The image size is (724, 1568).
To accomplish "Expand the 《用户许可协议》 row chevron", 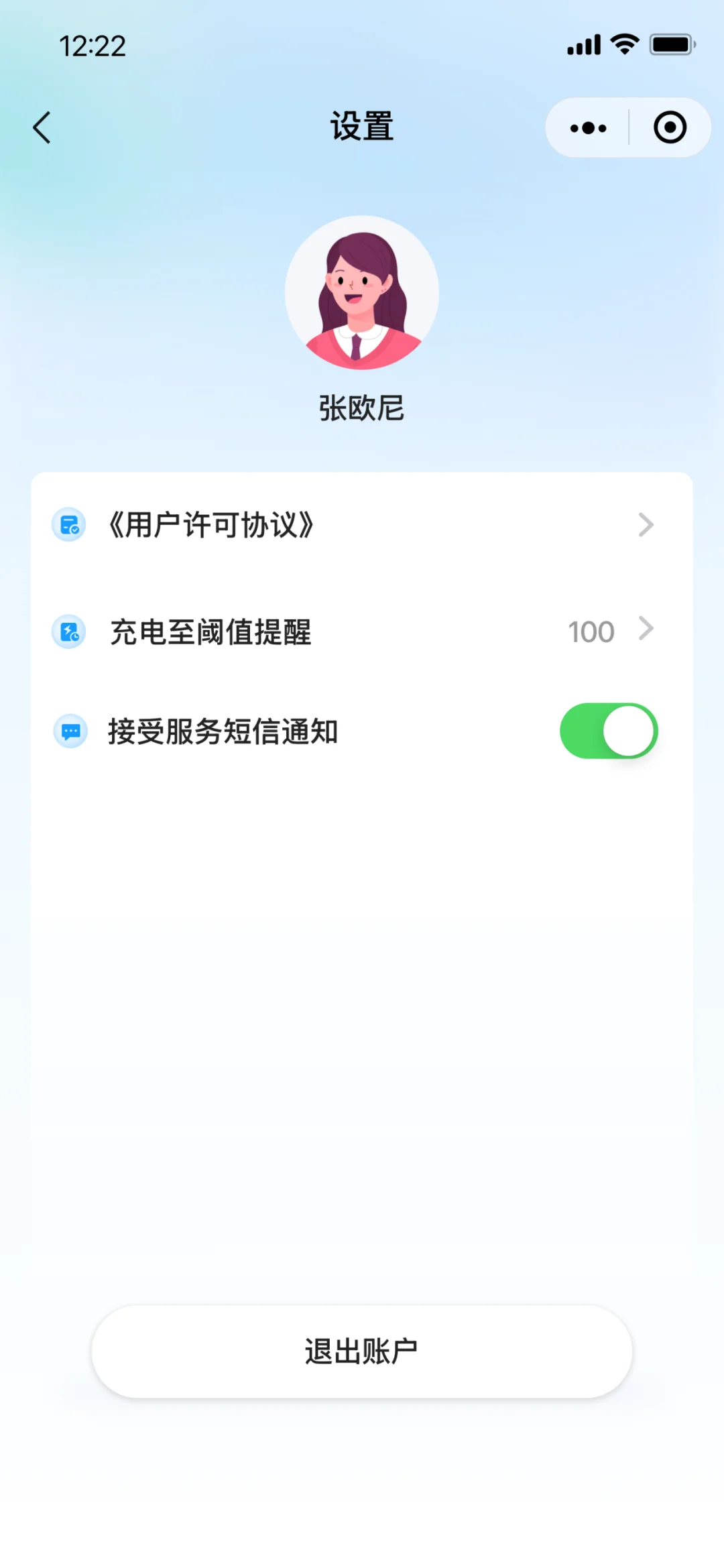I will click(646, 525).
